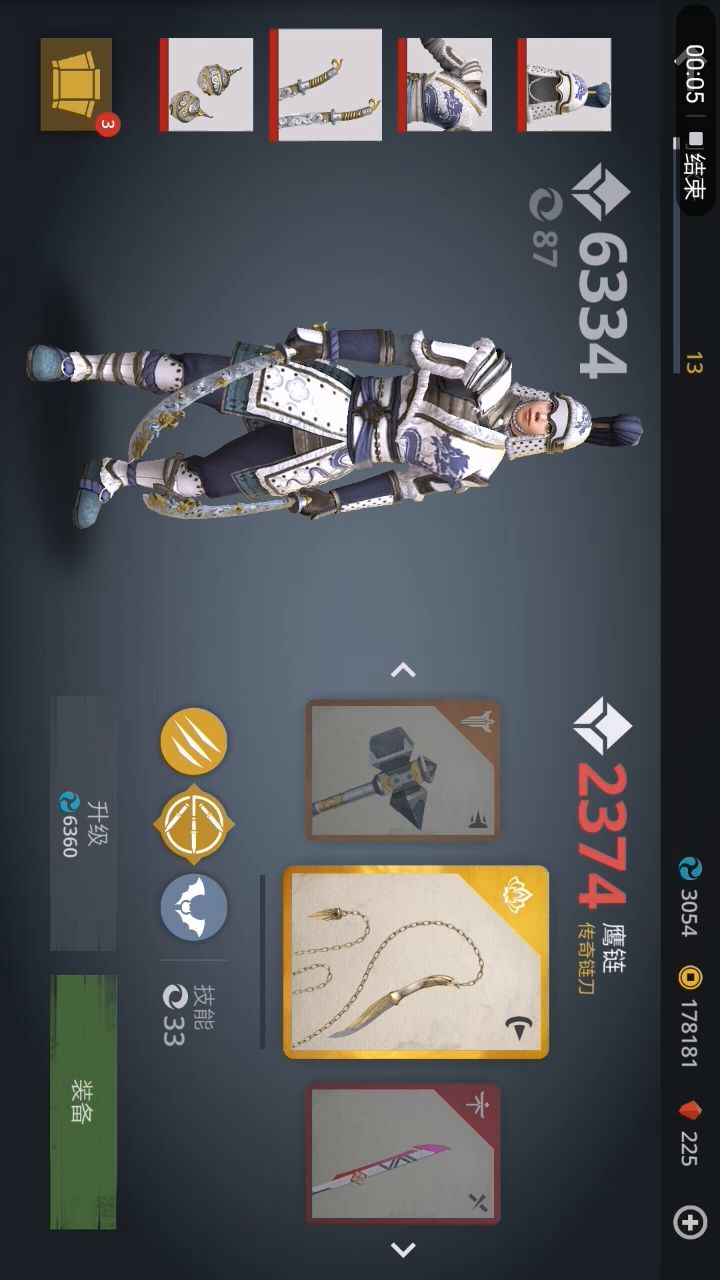
Task: Tap the bat wings skill icon
Action: tap(194, 908)
